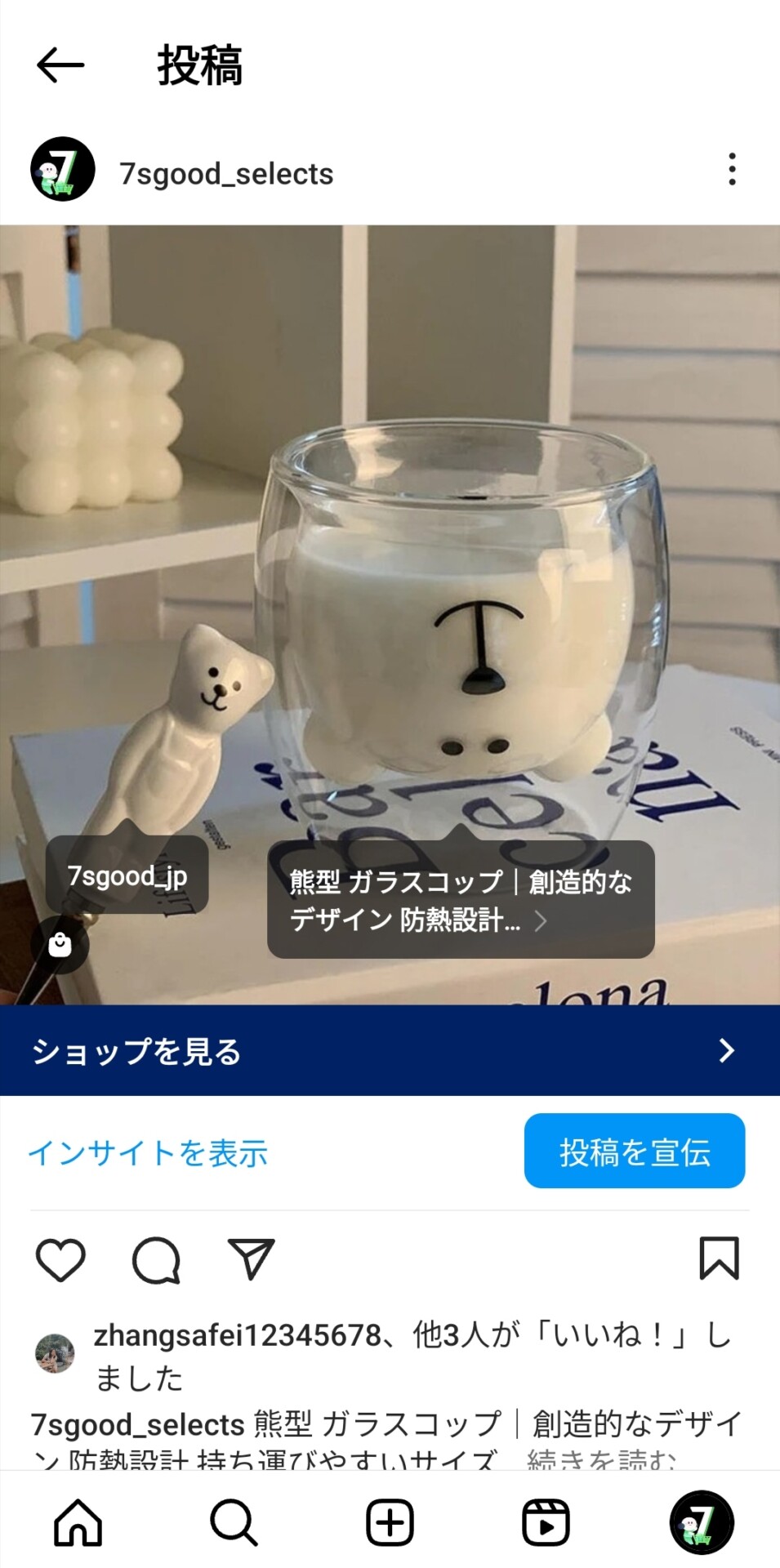Create a new post with plus tab
This screenshot has width=780, height=1568.
tap(390, 1523)
